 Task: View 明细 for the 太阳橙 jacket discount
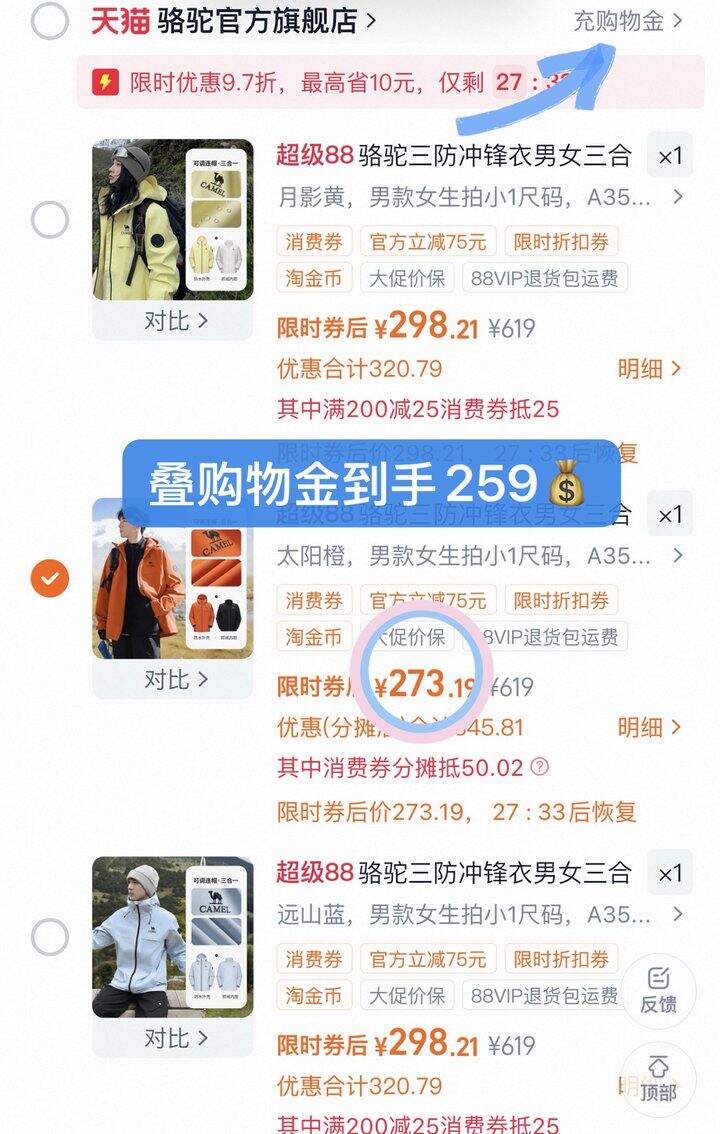point(649,728)
